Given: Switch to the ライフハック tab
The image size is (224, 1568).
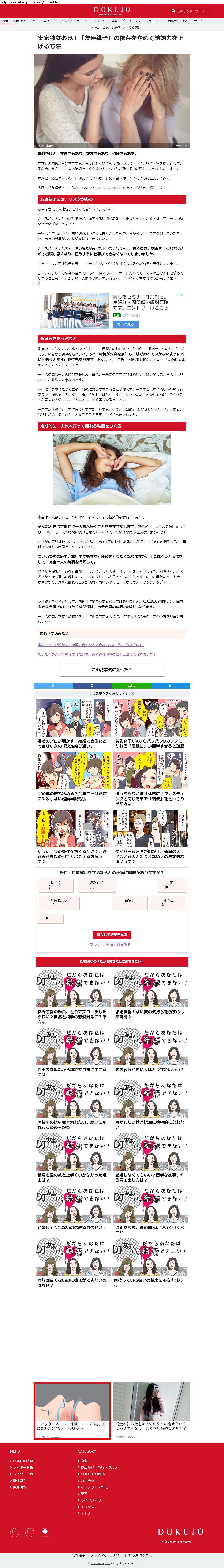Looking at the screenshot, I should (x=63, y=21).
